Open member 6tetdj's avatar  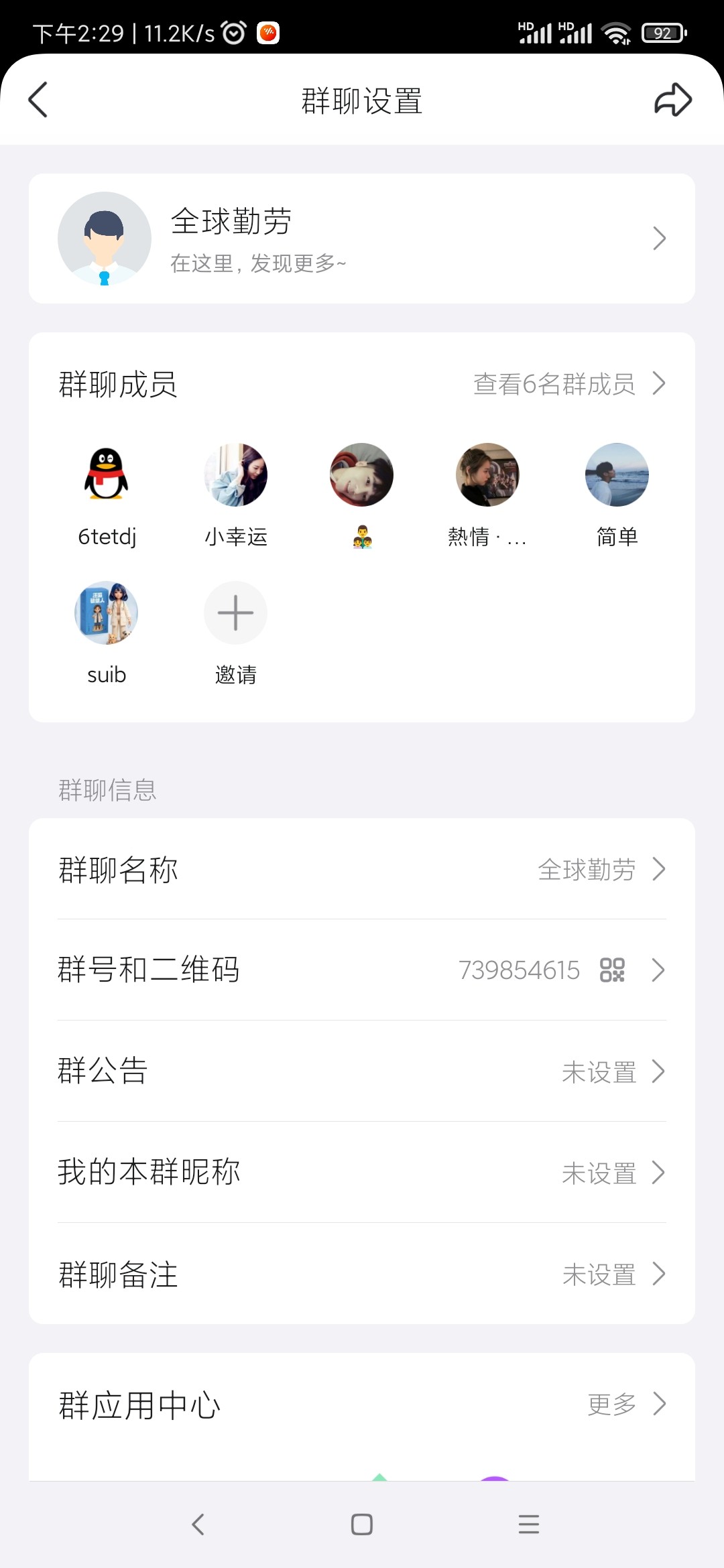coord(107,474)
